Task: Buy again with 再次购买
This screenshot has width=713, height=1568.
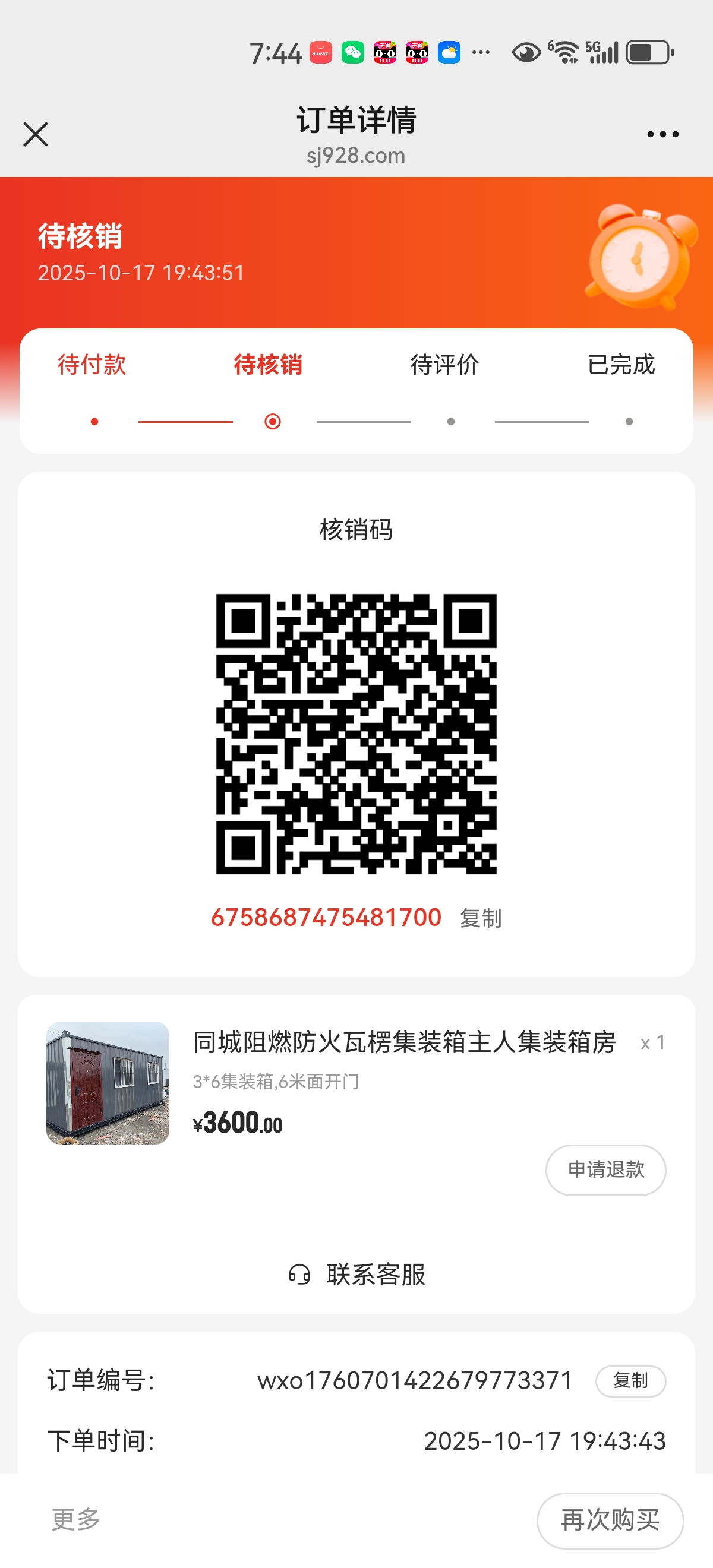Action: click(x=610, y=1520)
